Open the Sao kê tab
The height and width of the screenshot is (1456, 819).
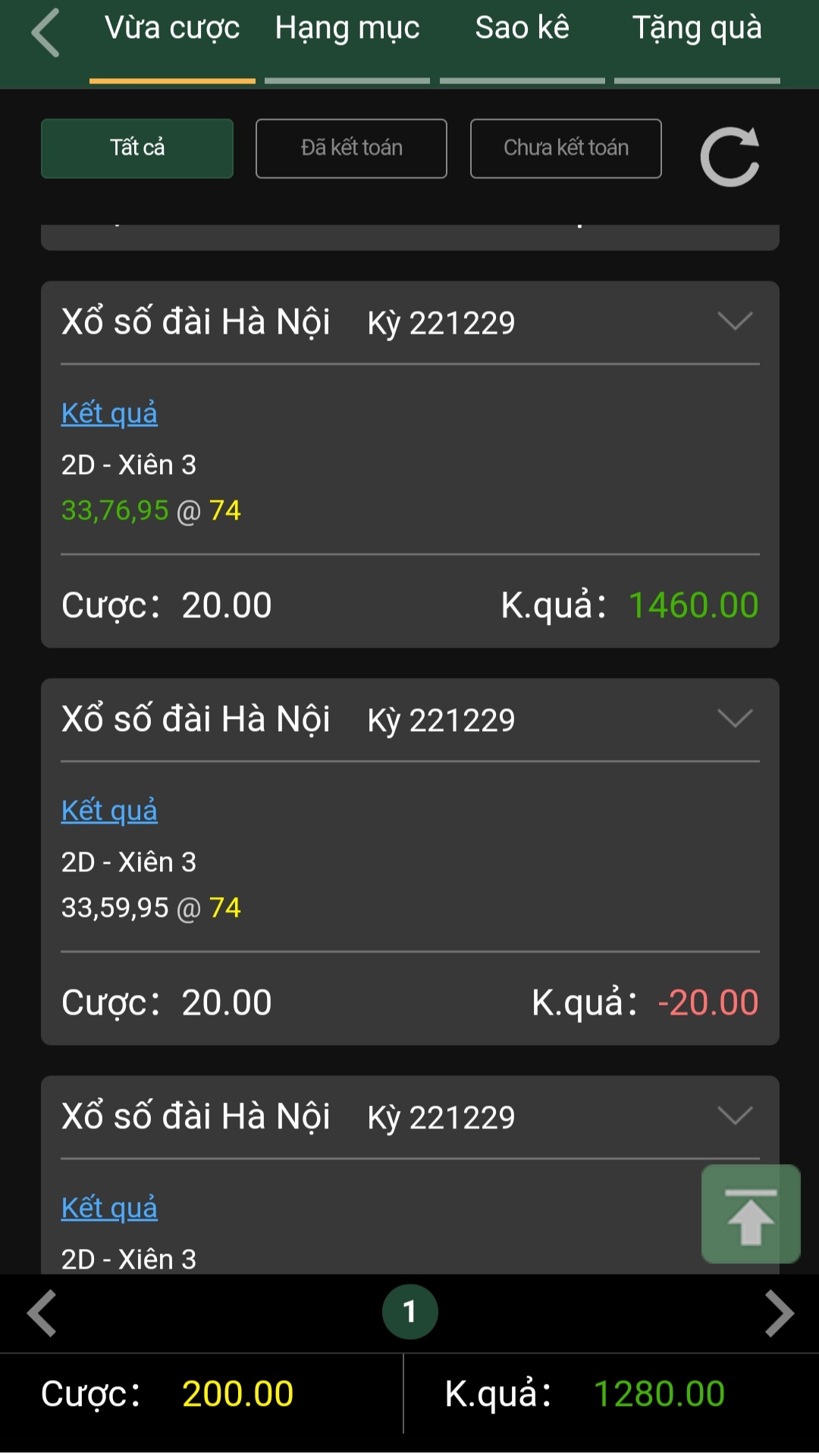click(522, 27)
